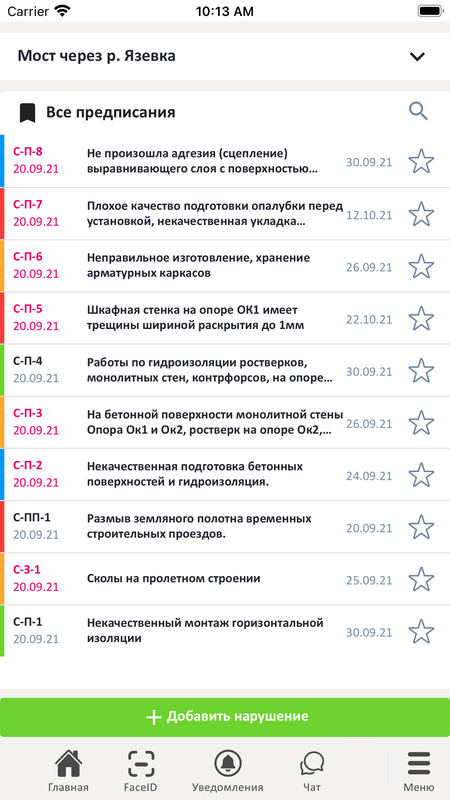Screen dimensions: 450x800
Task: Tap Добавить нарушение button
Action: pos(225,717)
